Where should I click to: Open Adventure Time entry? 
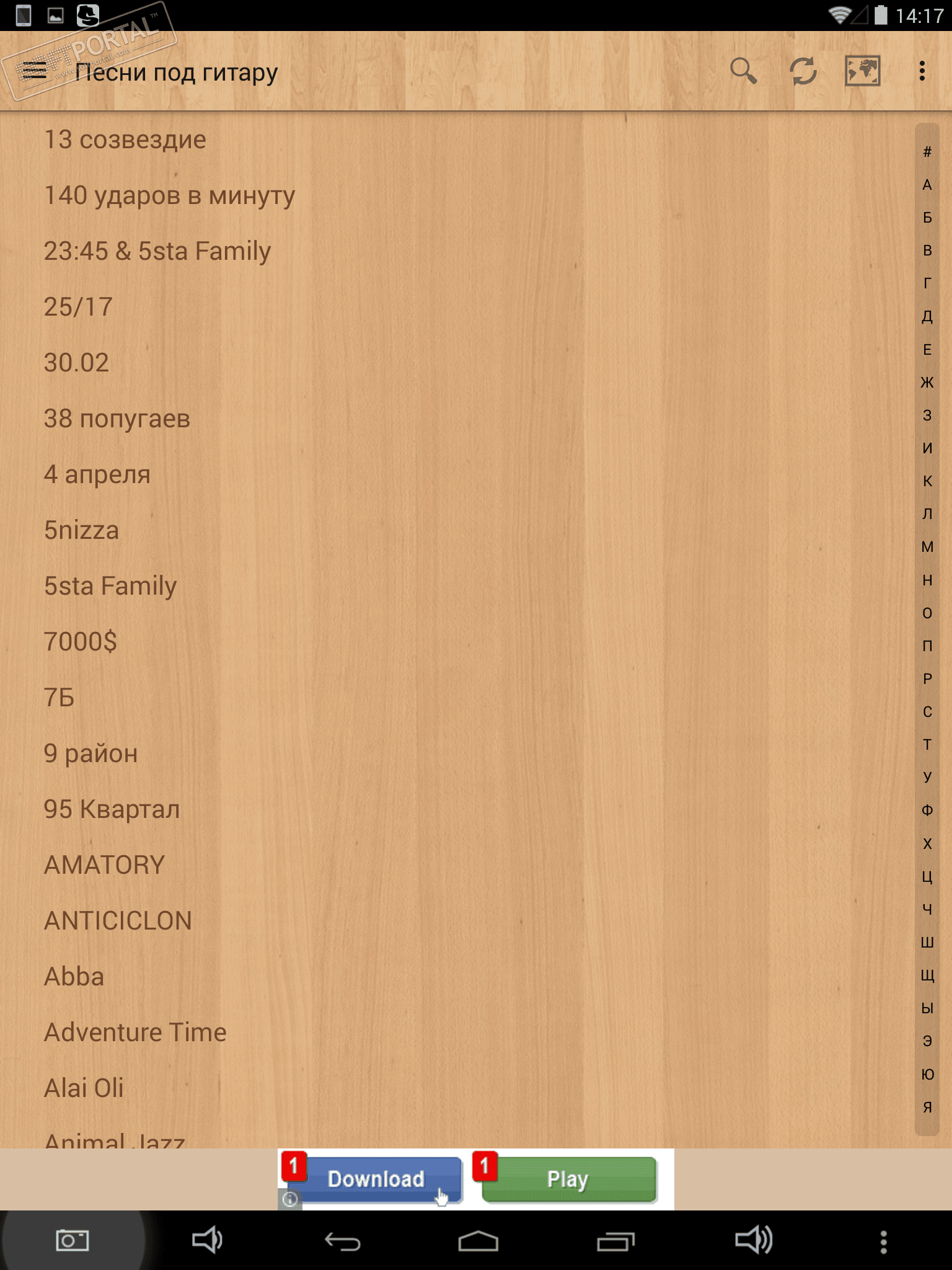pyautogui.click(x=135, y=1032)
